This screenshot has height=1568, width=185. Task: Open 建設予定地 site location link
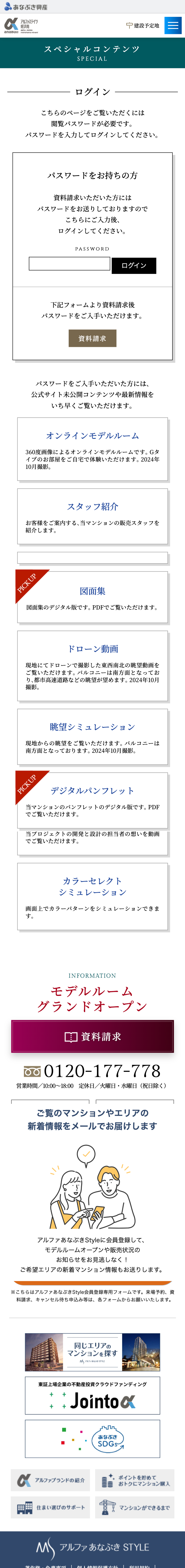click(143, 26)
